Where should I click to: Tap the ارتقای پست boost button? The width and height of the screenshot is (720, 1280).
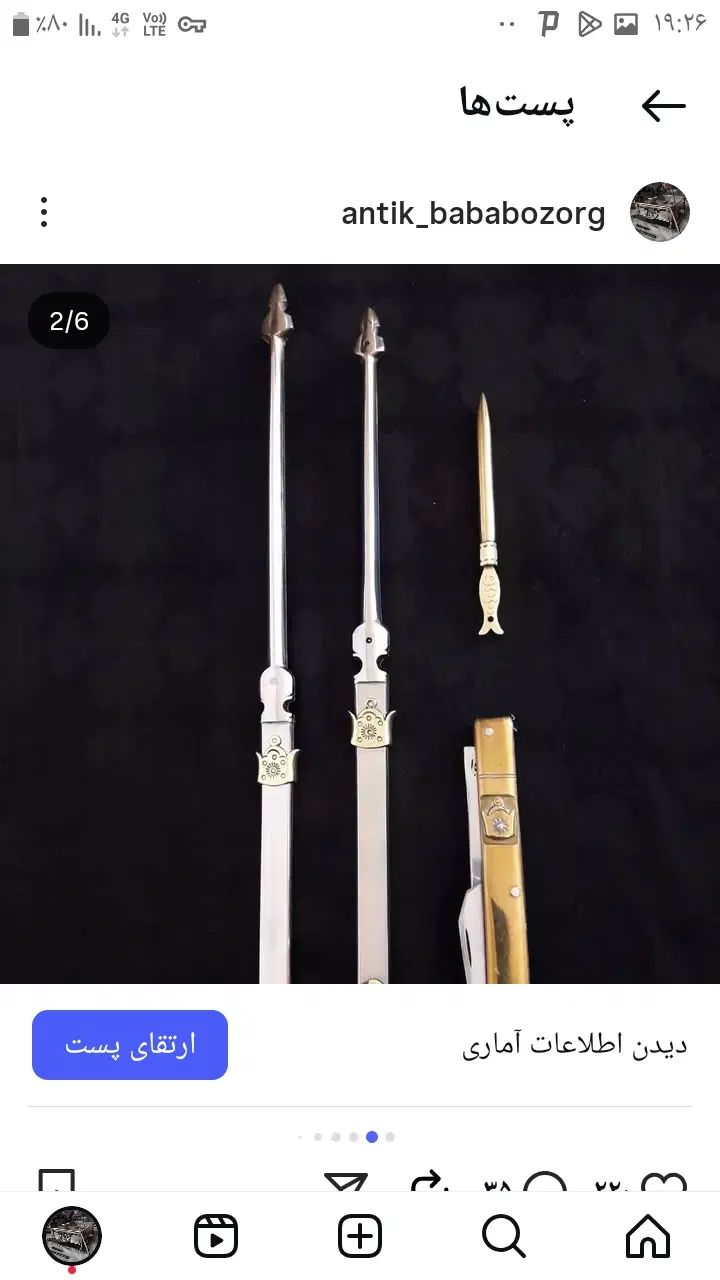[130, 1045]
